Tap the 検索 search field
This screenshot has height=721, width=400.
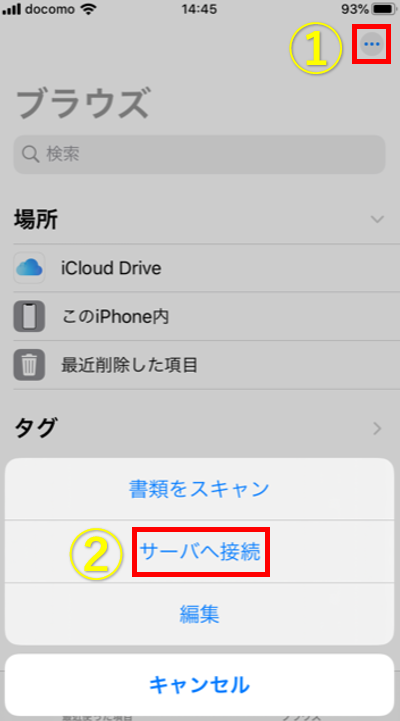pyautogui.click(x=200, y=154)
